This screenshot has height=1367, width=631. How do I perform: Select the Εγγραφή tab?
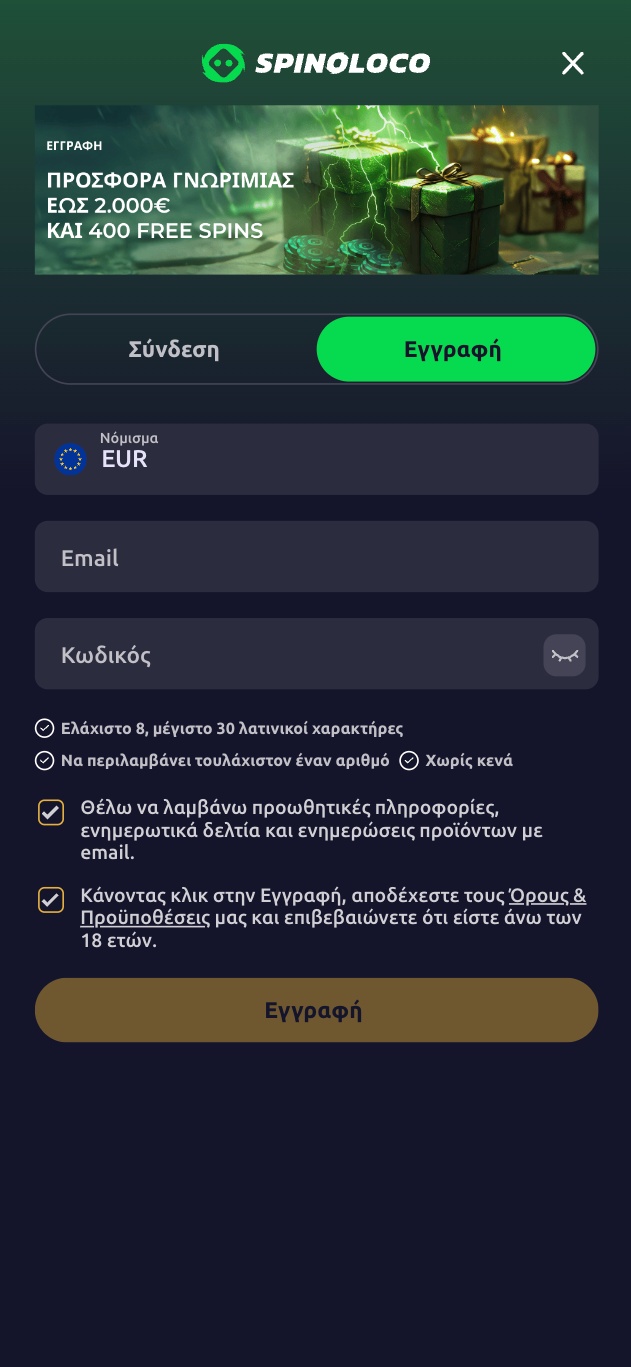tap(455, 349)
